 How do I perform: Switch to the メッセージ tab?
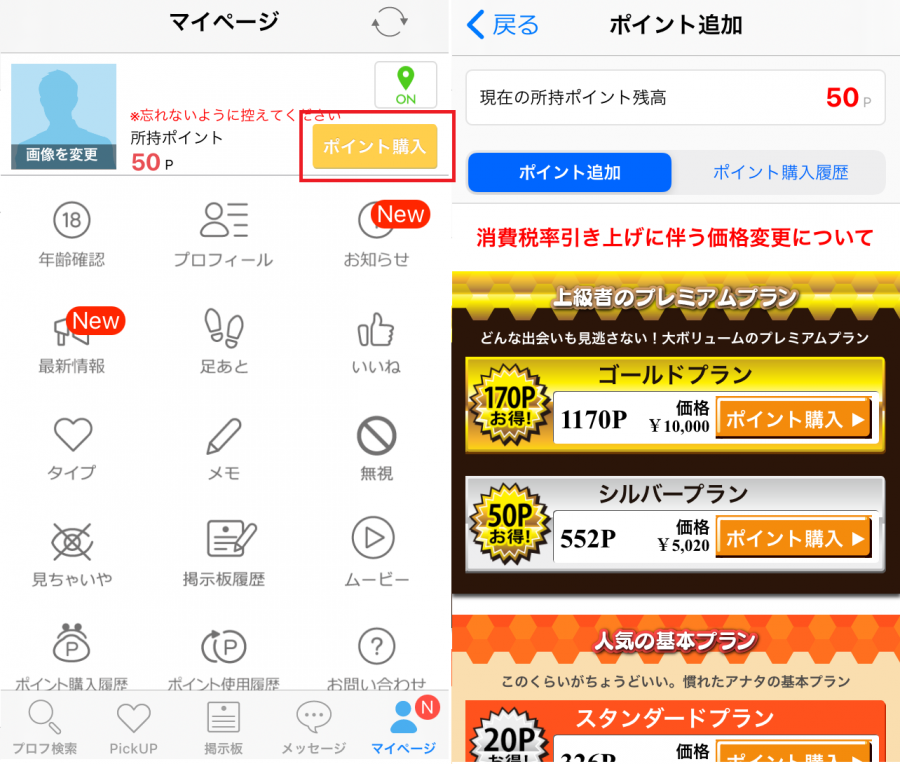pos(313,728)
